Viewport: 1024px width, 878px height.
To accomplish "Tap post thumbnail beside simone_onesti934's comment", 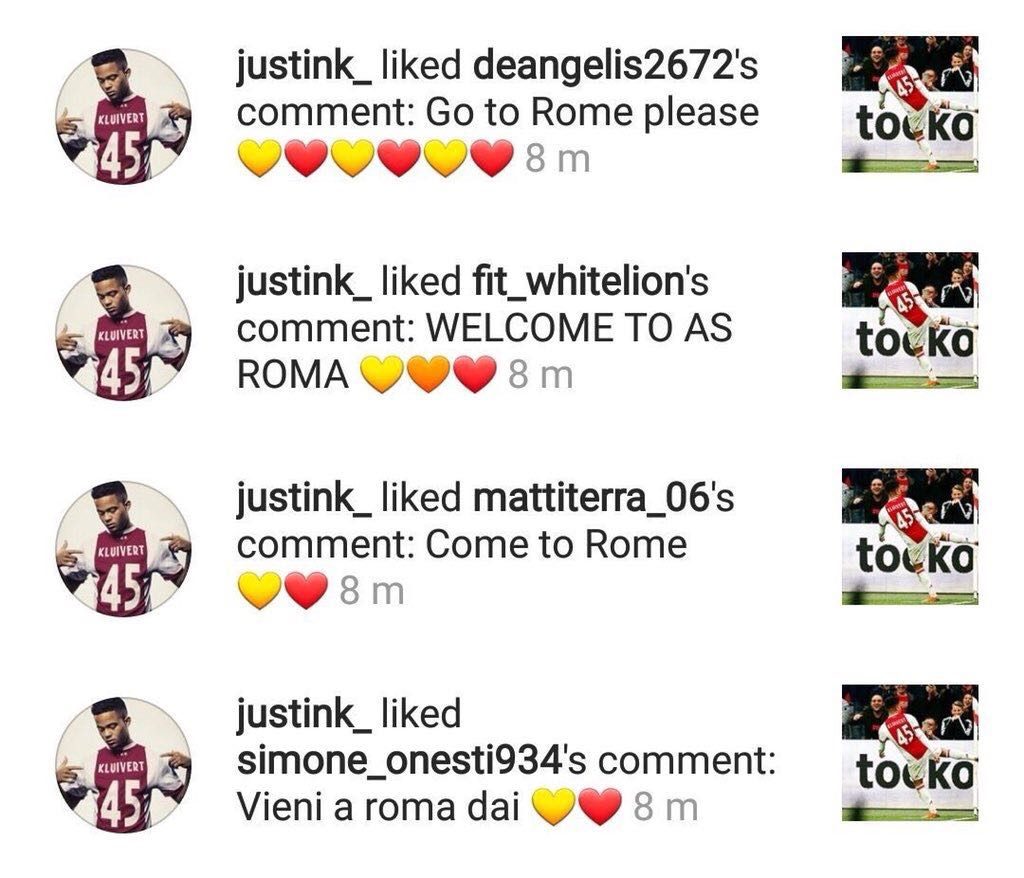I will click(908, 752).
